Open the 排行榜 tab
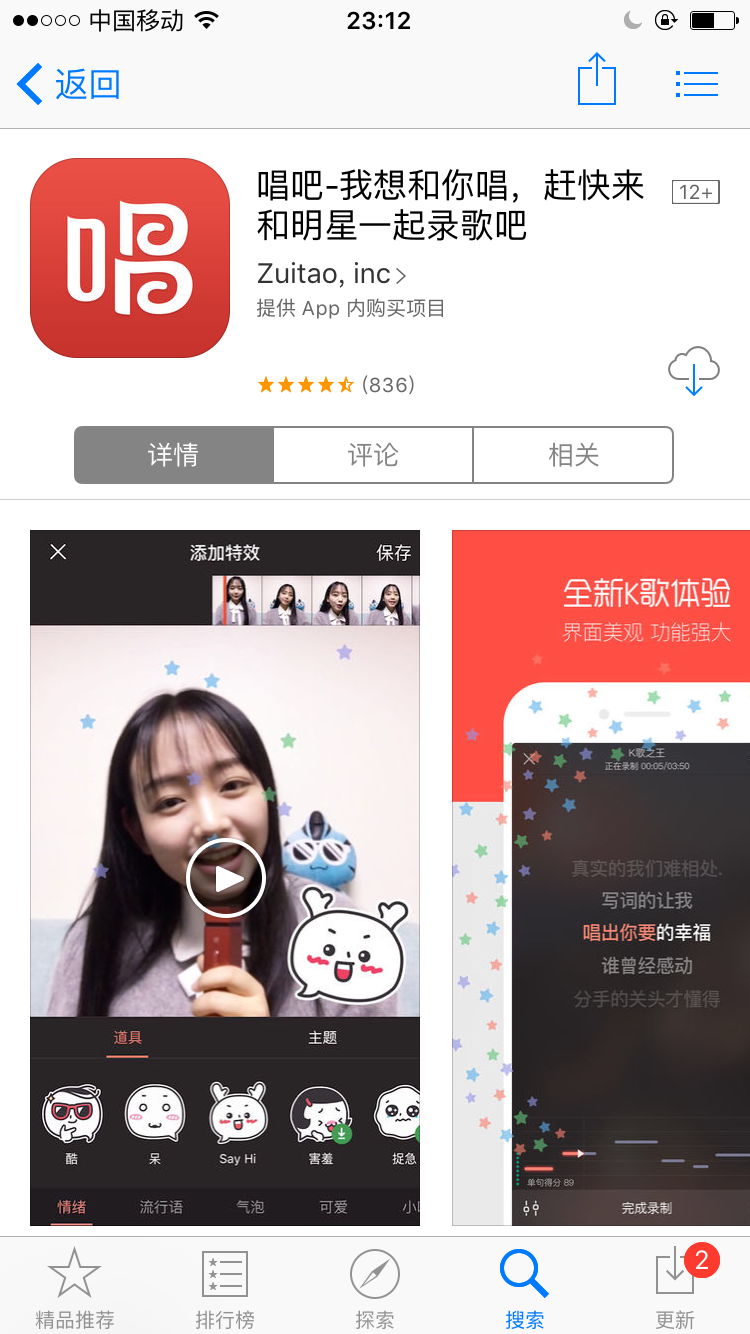 (225, 1288)
